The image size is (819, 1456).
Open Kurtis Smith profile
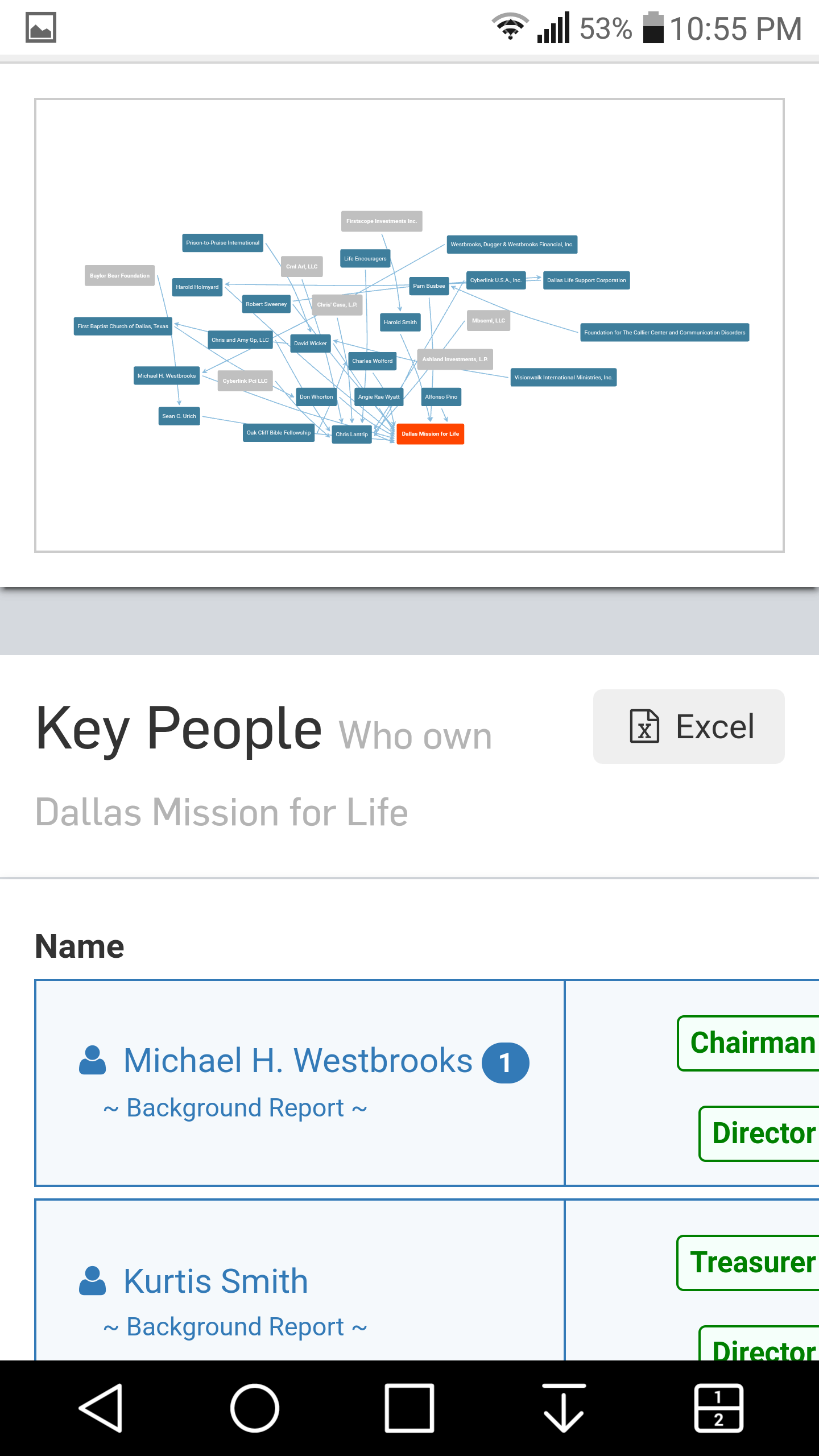click(216, 1281)
